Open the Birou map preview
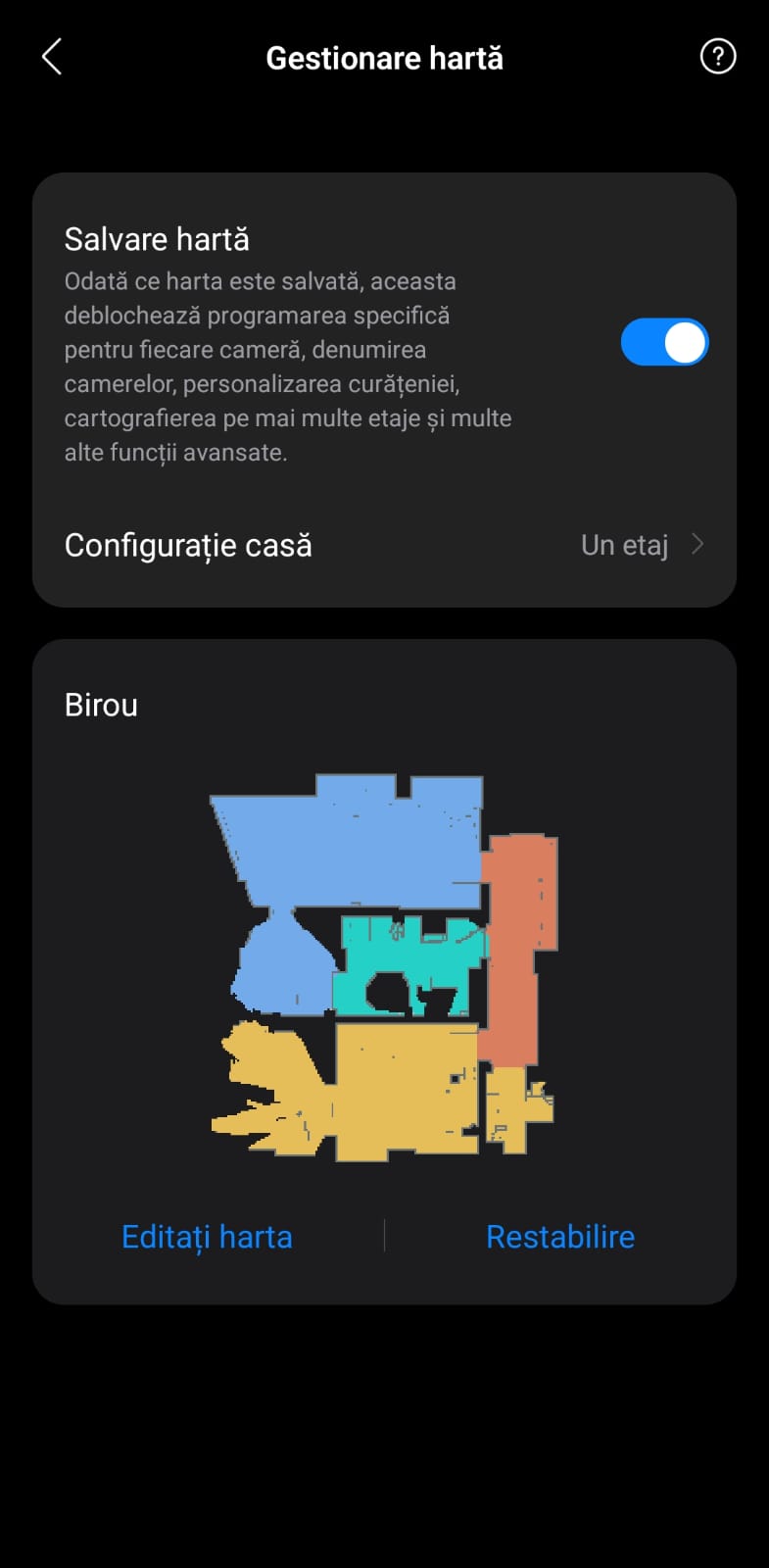 tap(384, 965)
